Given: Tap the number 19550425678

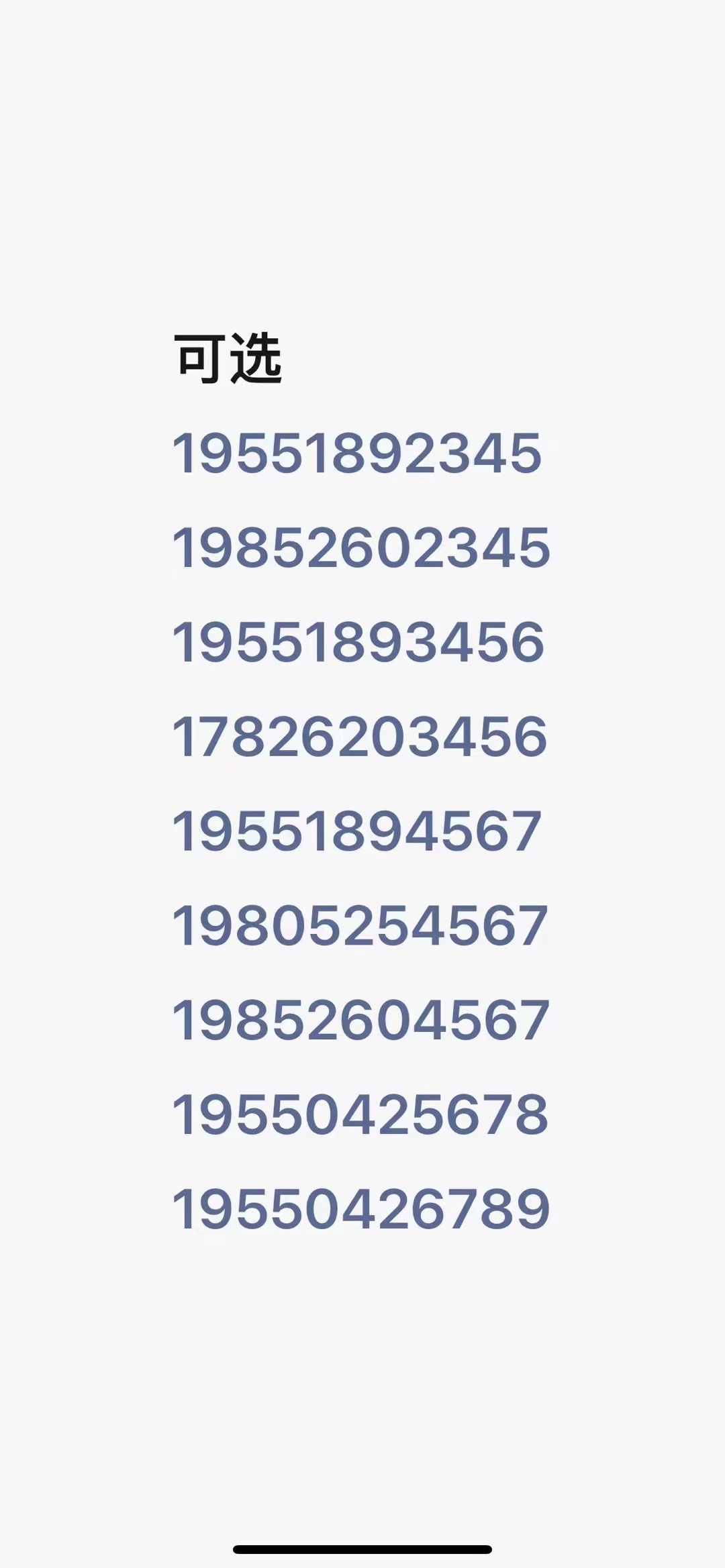Looking at the screenshot, I should 360,1115.
